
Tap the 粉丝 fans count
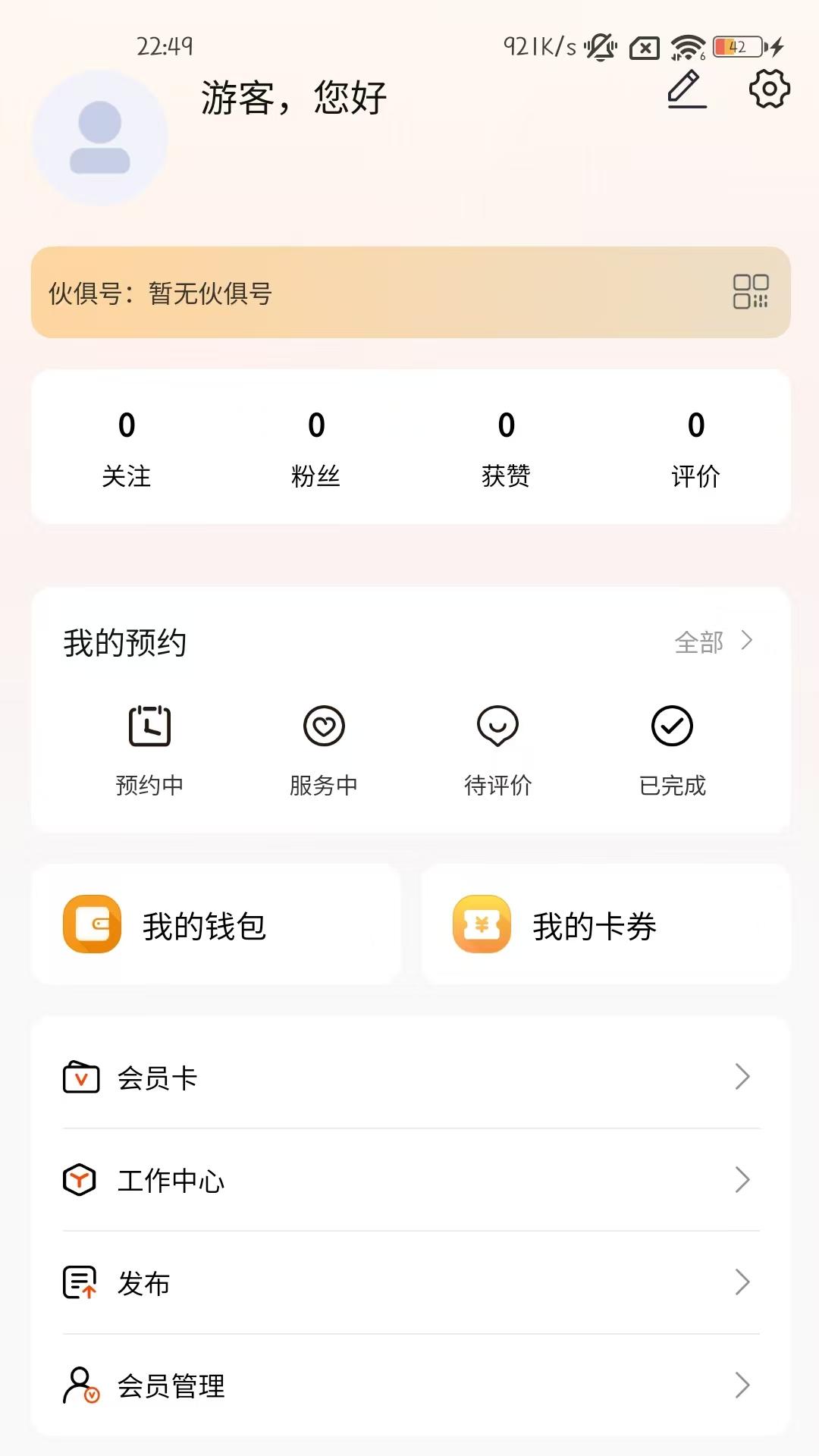(x=317, y=447)
